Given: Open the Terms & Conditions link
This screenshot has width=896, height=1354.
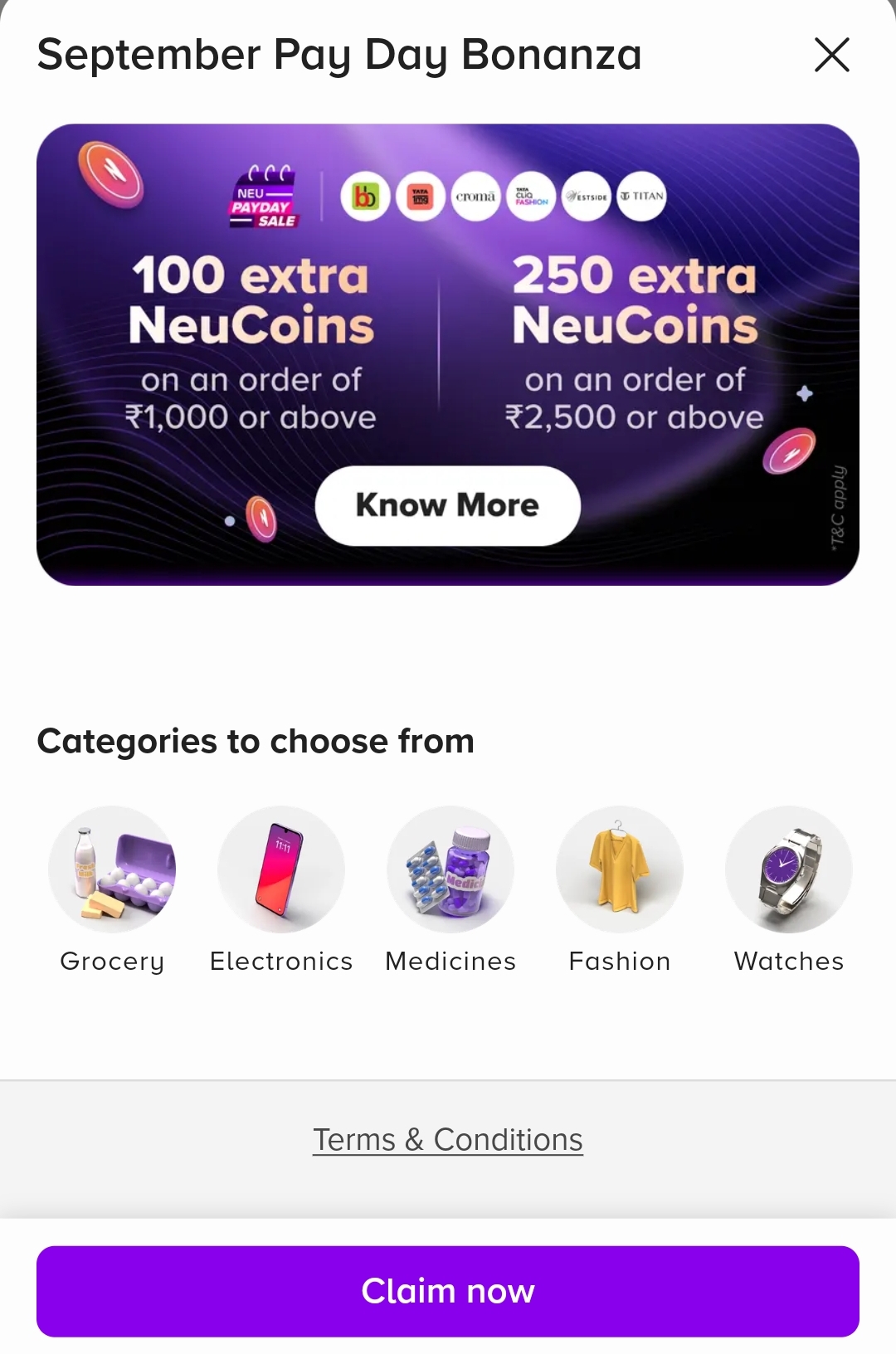Looking at the screenshot, I should pos(448,1138).
